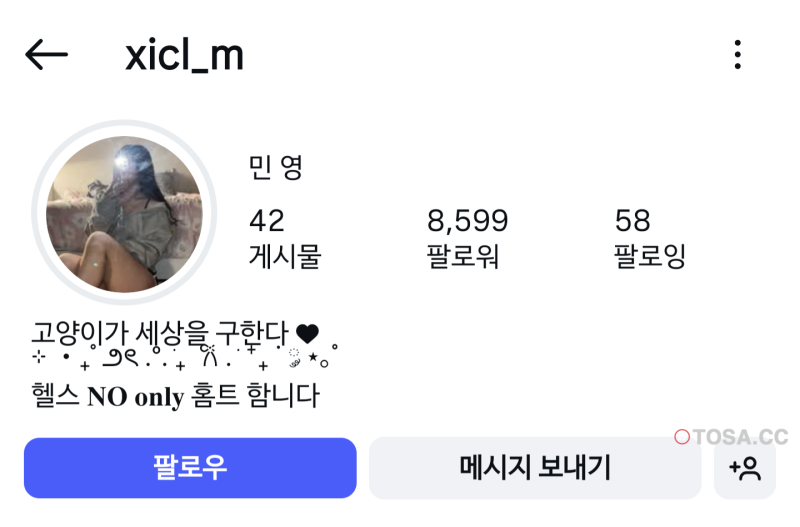Open the three-dot overflow menu
The image size is (800, 527).
coord(737,55)
